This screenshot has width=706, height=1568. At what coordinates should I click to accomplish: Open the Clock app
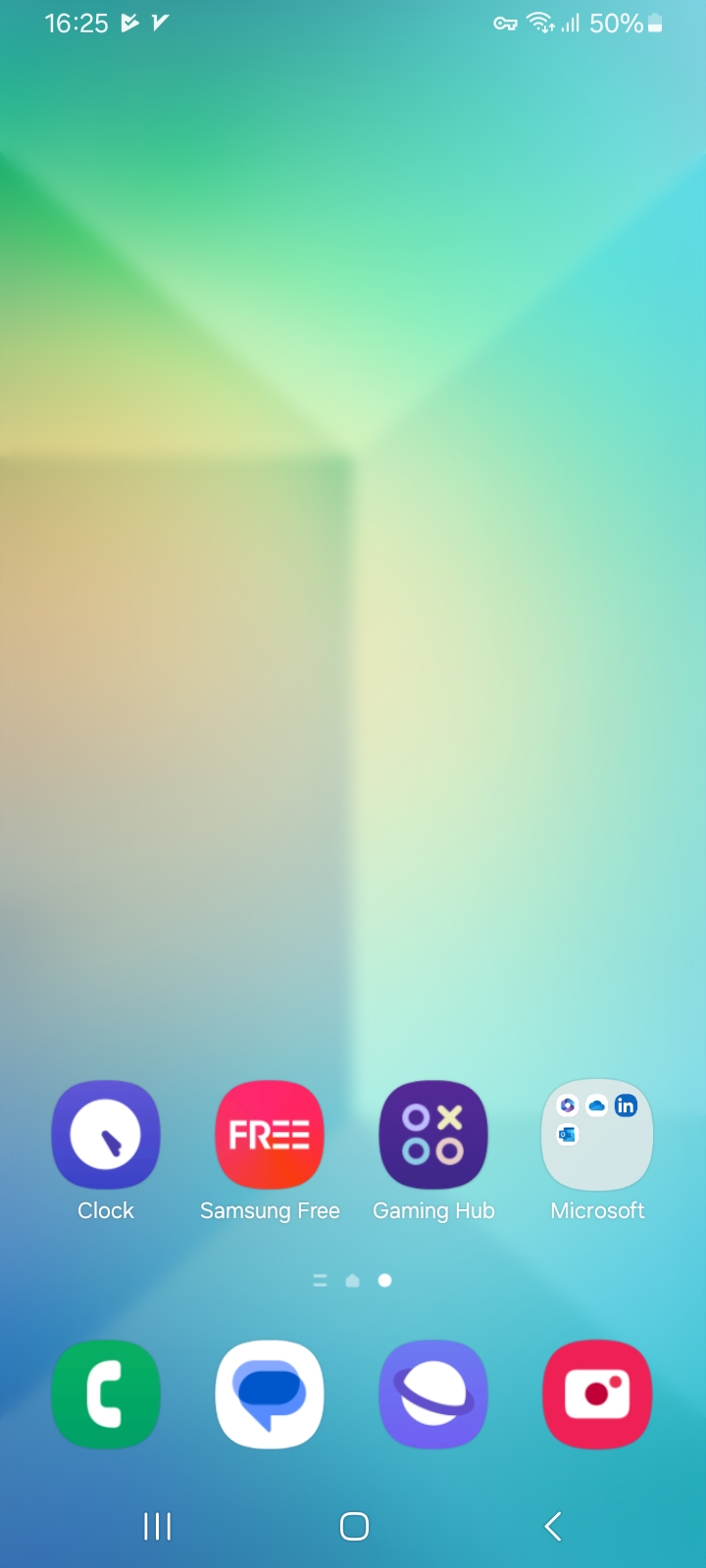tap(106, 1135)
